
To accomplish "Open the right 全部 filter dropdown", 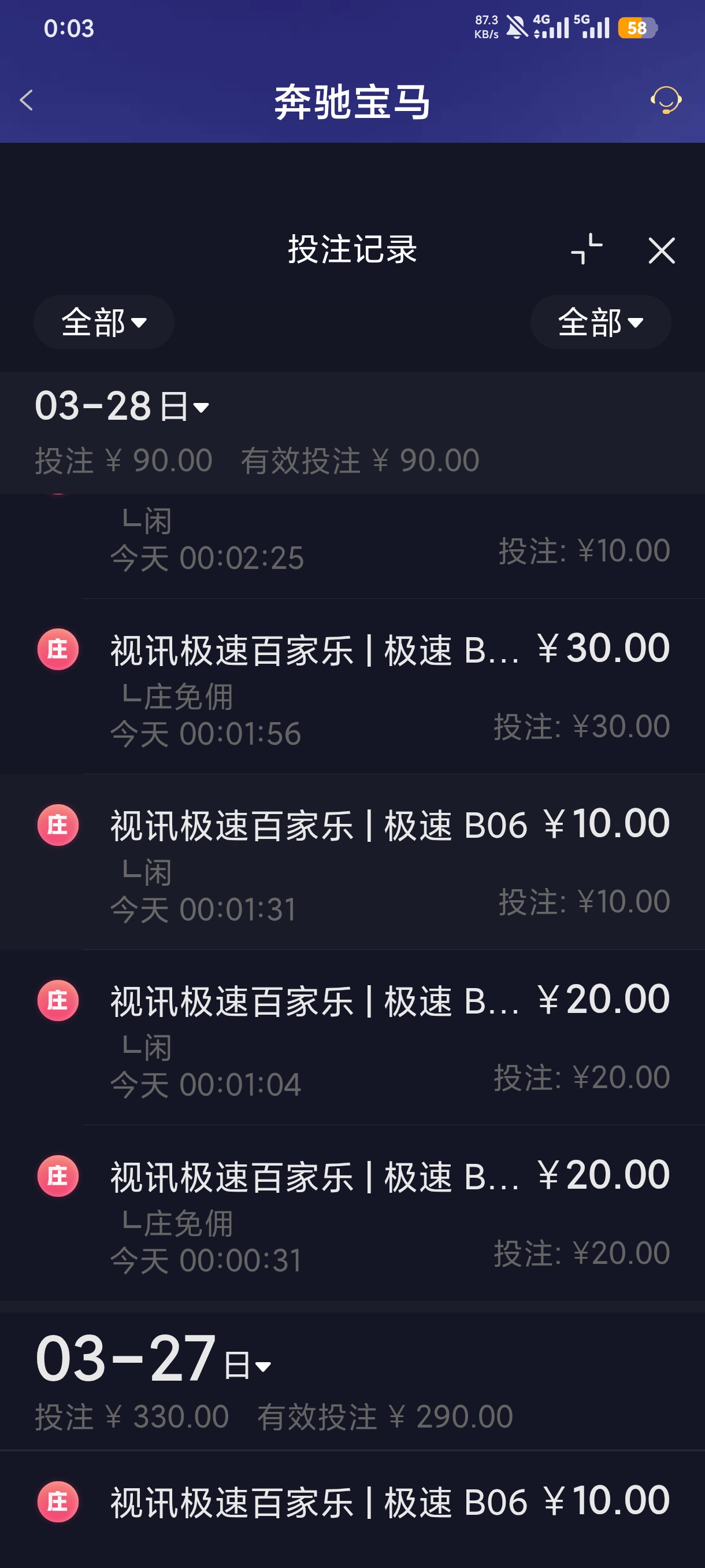I will pyautogui.click(x=600, y=323).
